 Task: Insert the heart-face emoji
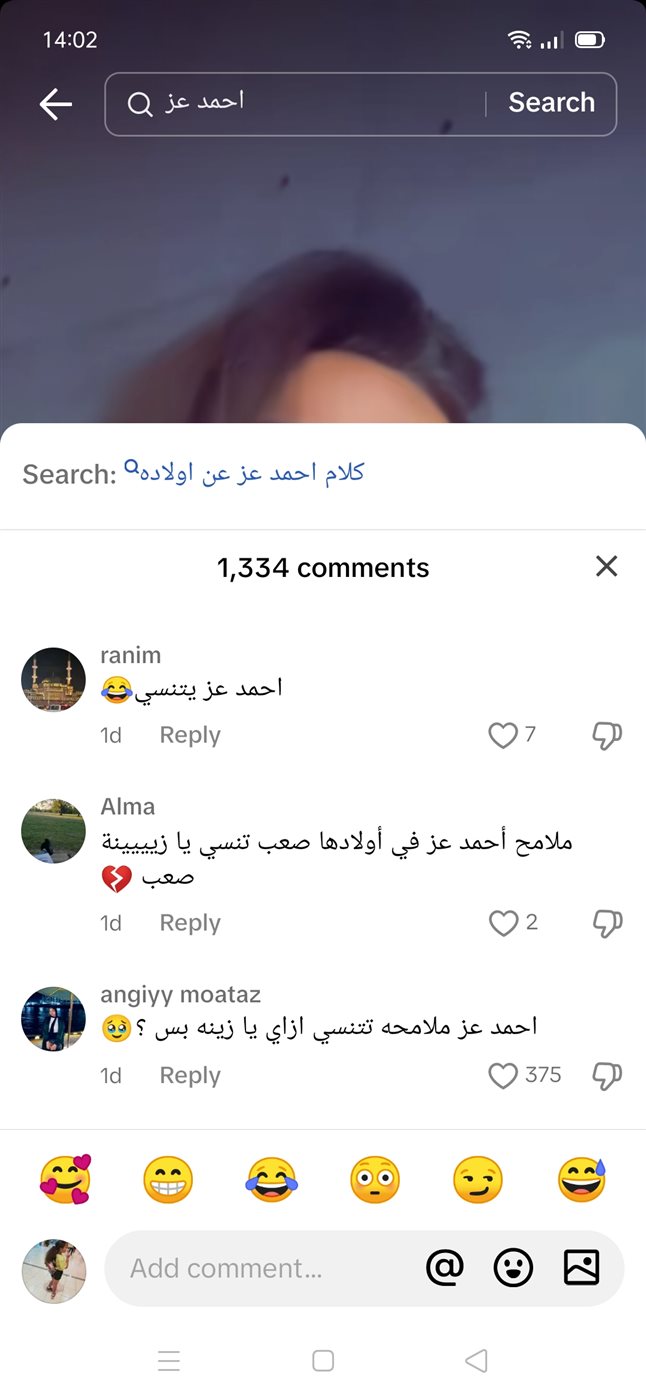65,1180
